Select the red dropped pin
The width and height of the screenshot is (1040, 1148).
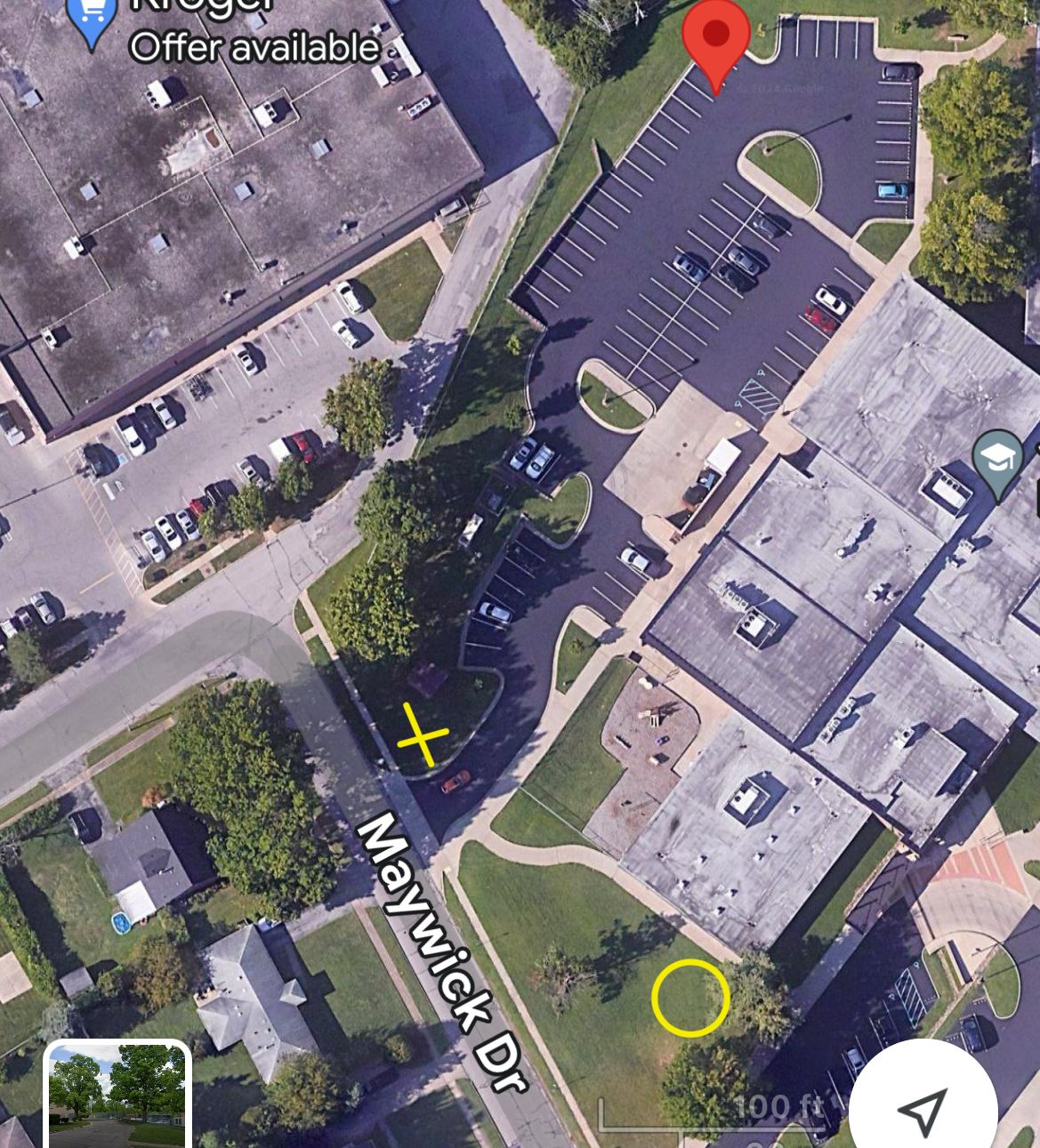pyautogui.click(x=716, y=39)
